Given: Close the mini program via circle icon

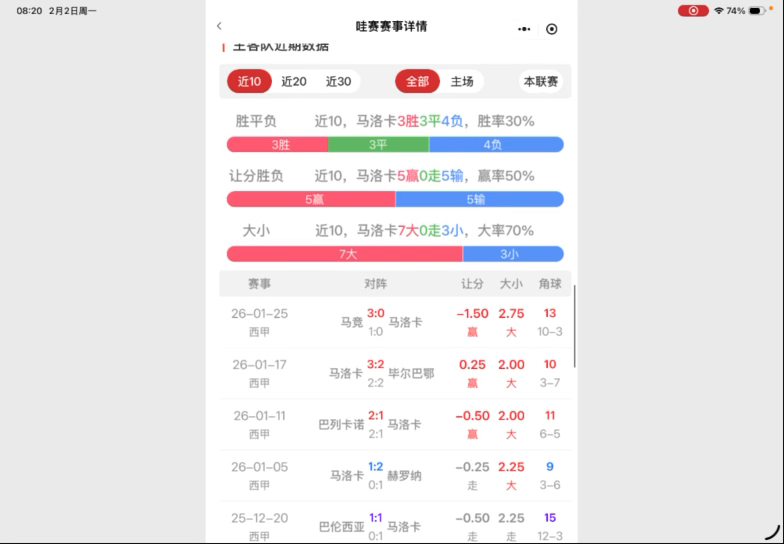Looking at the screenshot, I should pos(552,29).
